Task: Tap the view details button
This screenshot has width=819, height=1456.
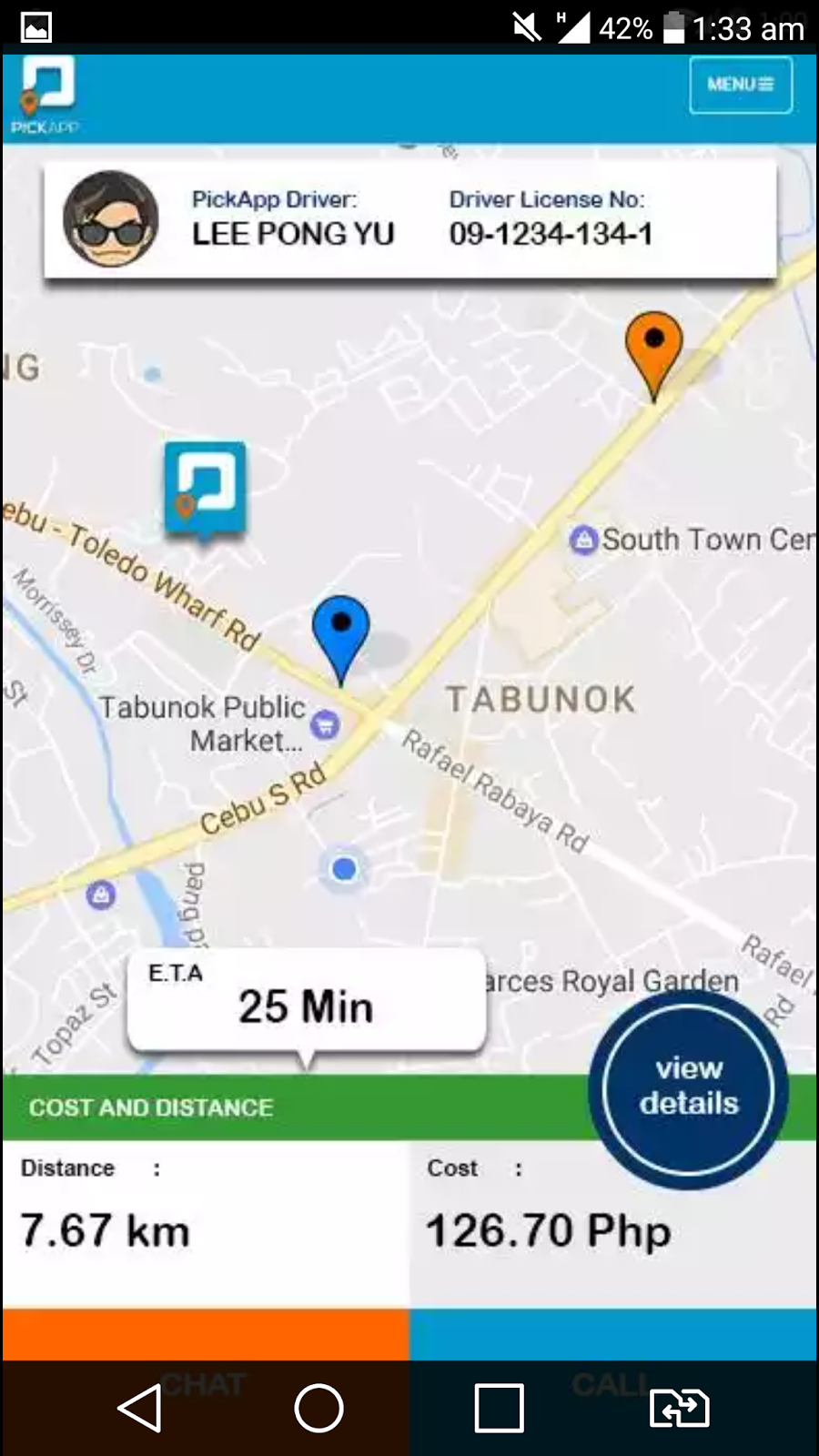Action: click(x=688, y=1087)
